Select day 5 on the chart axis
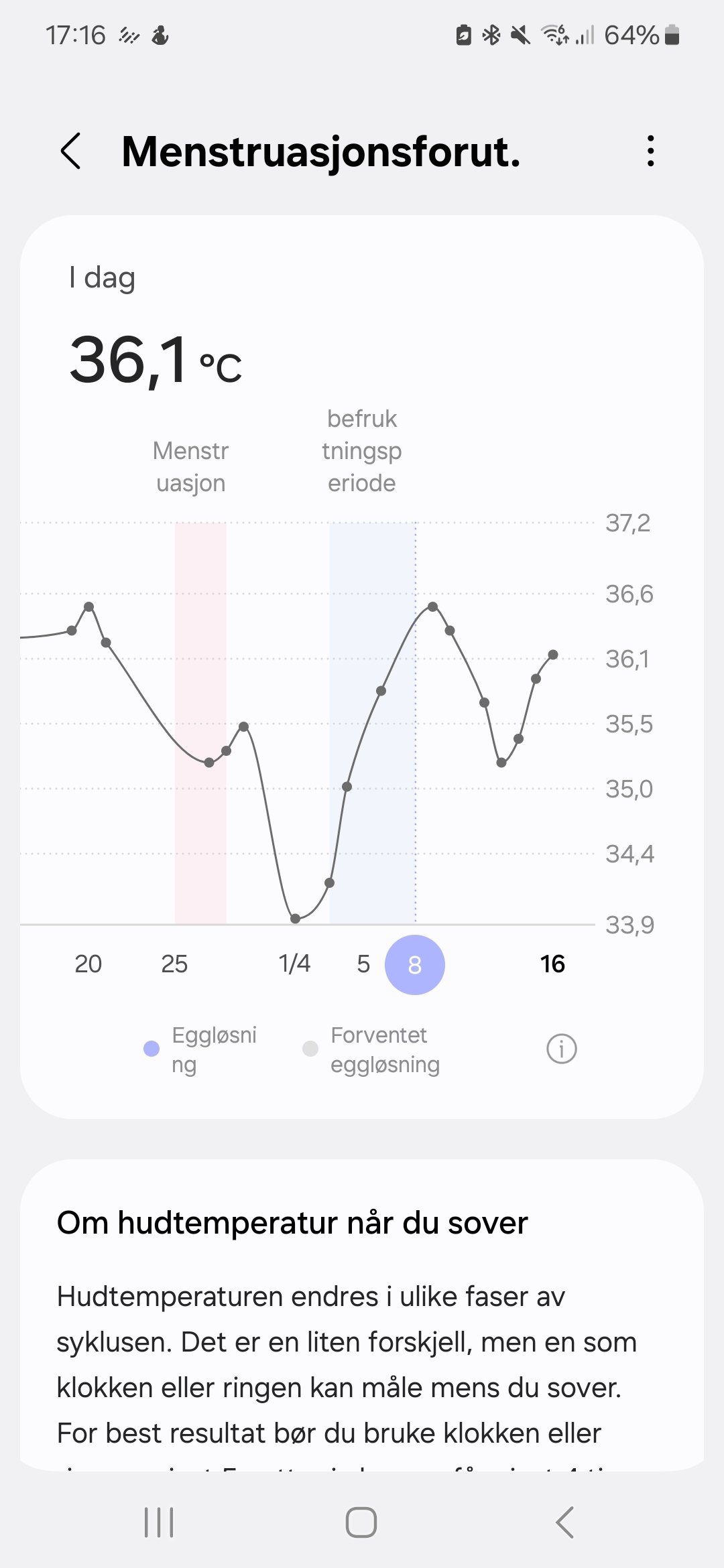724x1568 pixels. point(363,964)
